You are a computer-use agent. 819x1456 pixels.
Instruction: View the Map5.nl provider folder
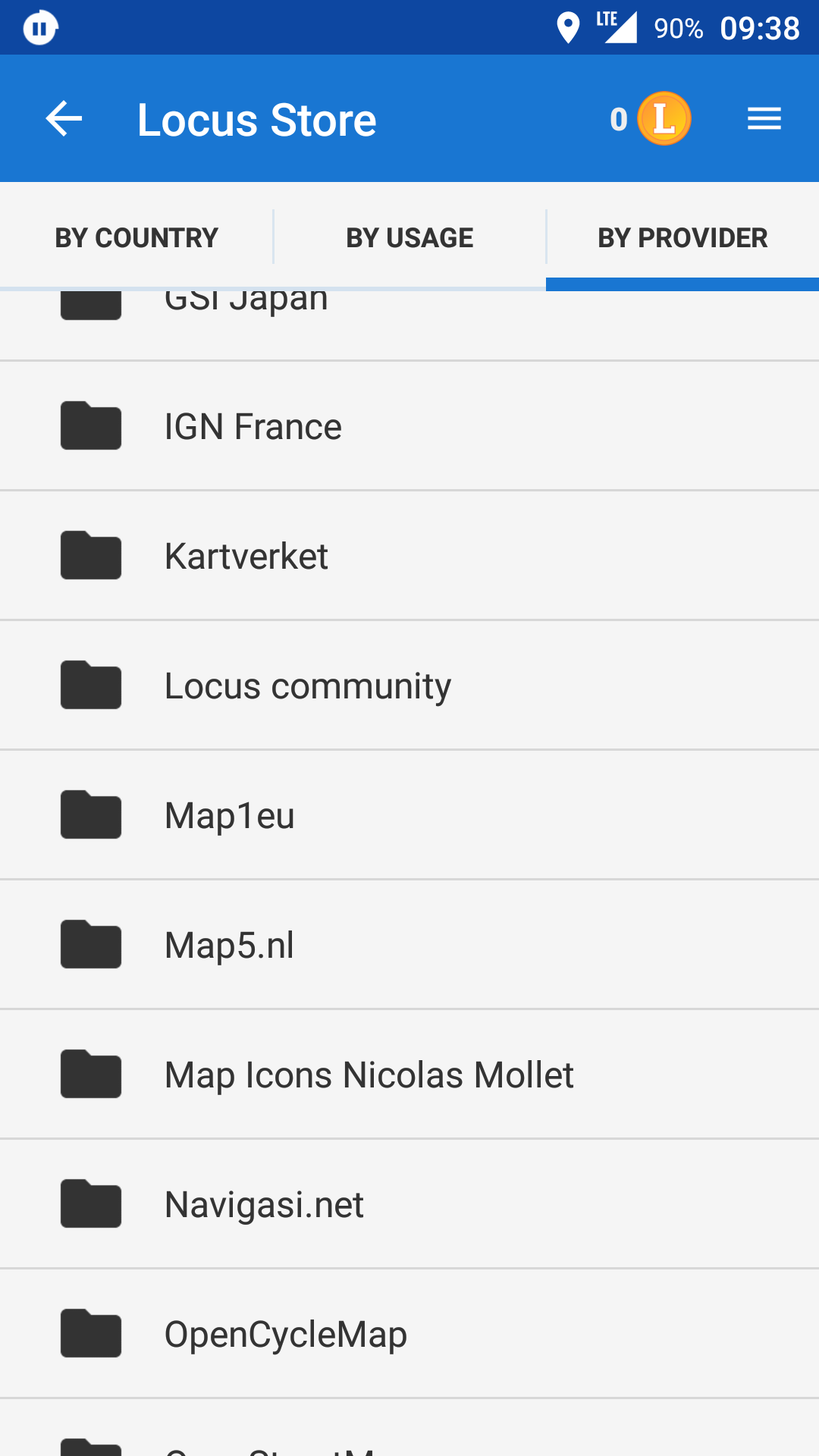409,945
